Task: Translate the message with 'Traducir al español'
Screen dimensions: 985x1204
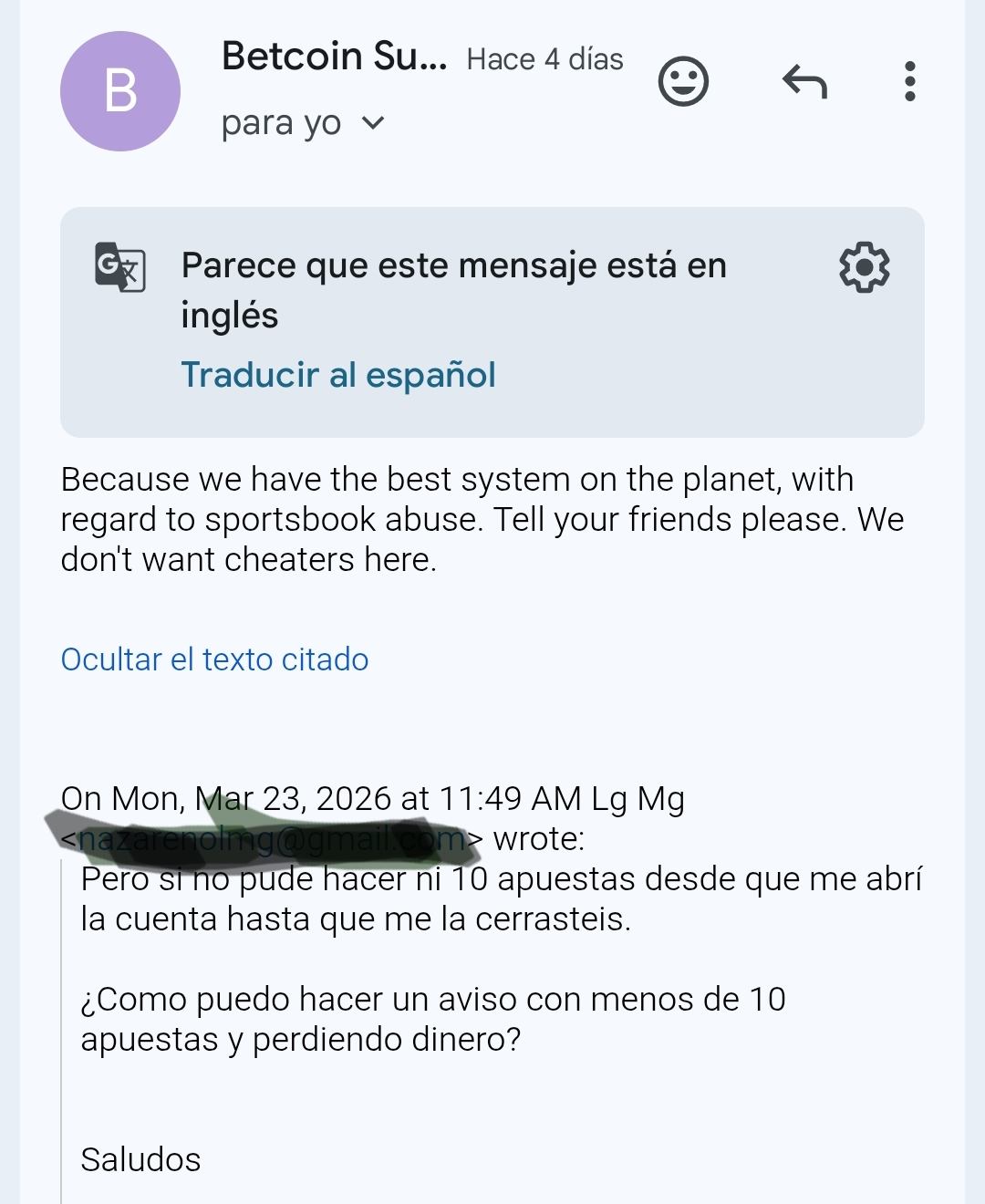Action: pos(338,375)
